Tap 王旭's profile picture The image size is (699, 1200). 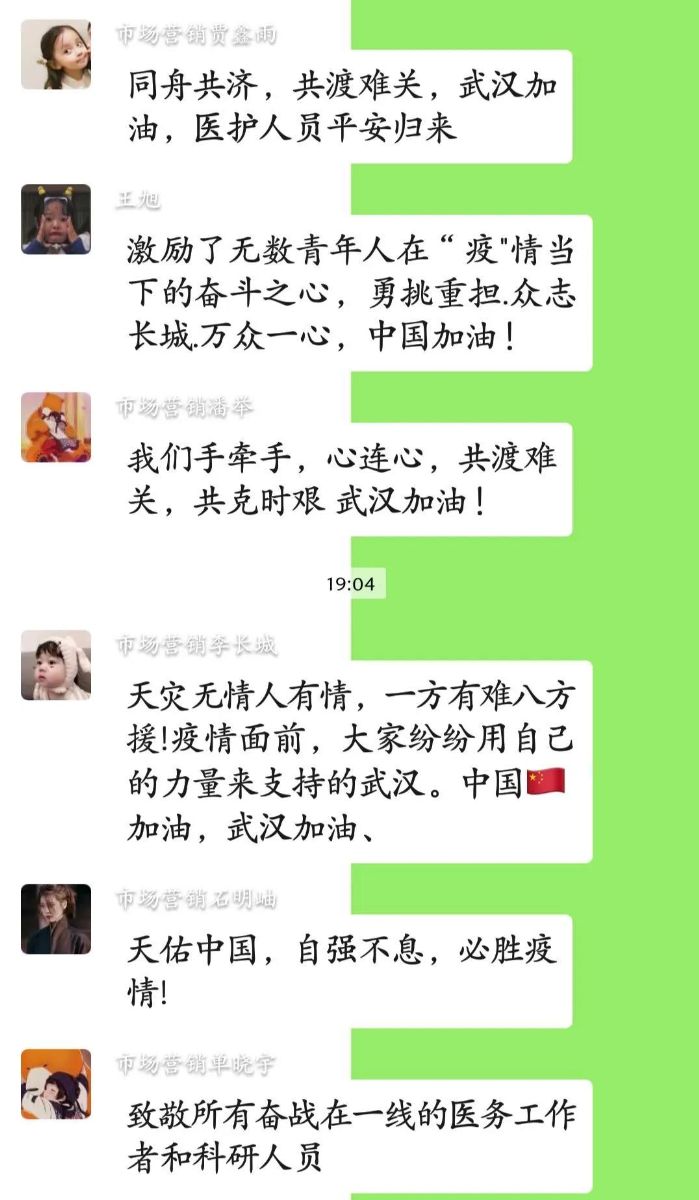[56, 219]
